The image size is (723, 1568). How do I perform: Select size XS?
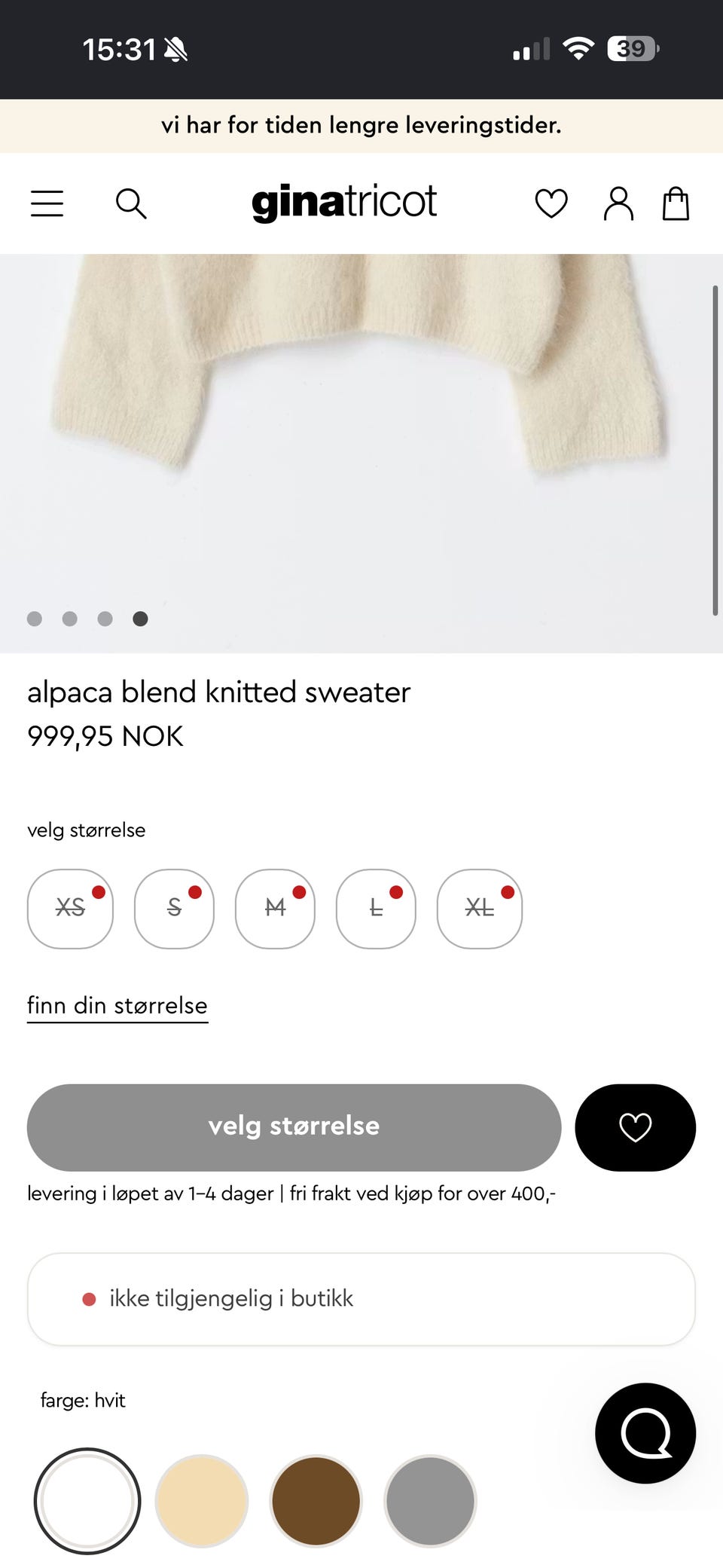click(x=70, y=909)
